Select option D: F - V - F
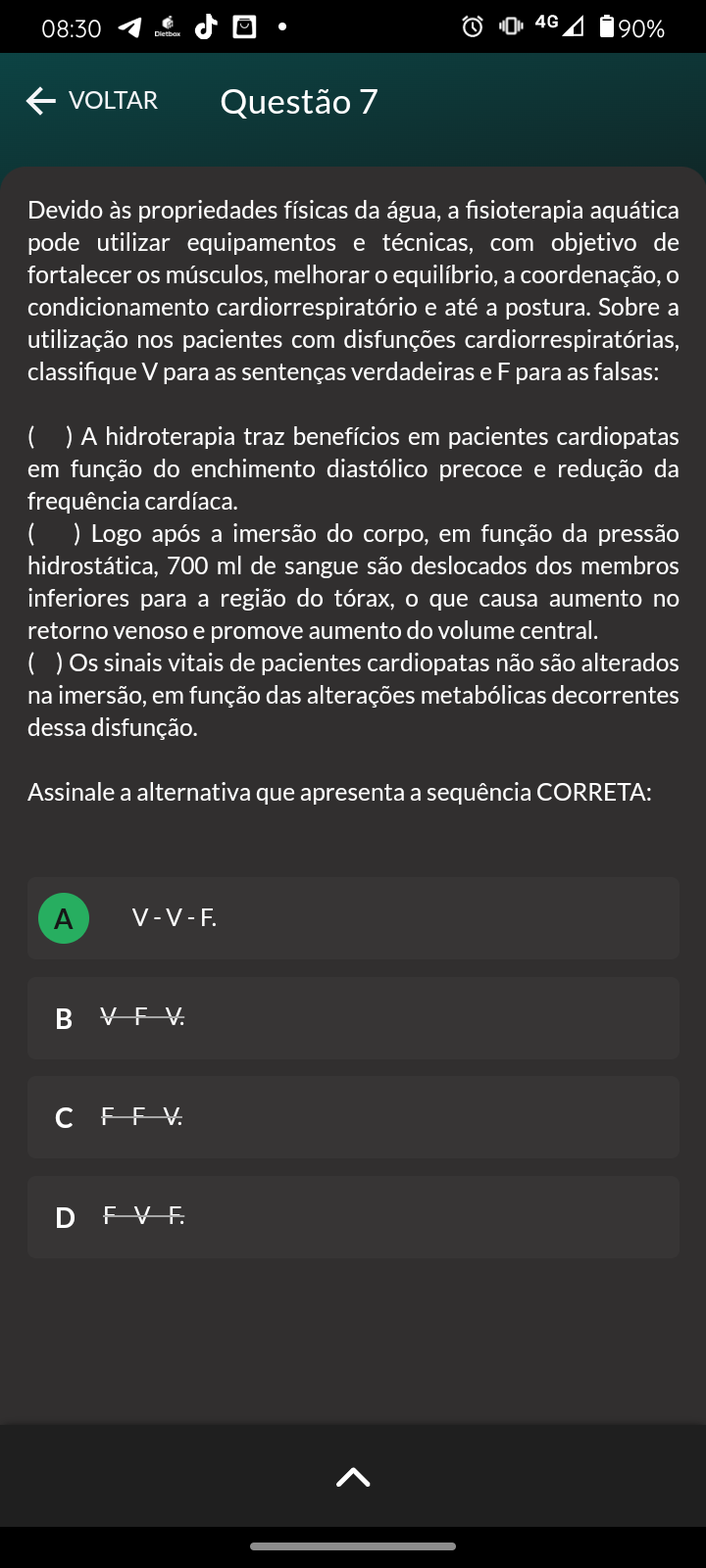 tap(353, 1217)
